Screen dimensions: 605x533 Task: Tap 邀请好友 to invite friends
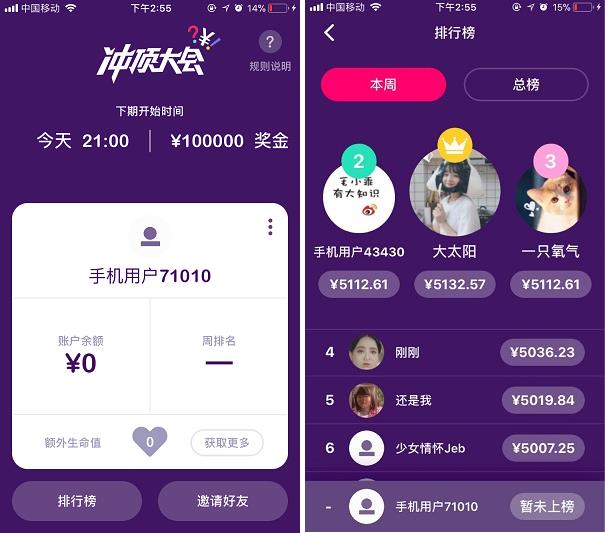click(x=223, y=502)
